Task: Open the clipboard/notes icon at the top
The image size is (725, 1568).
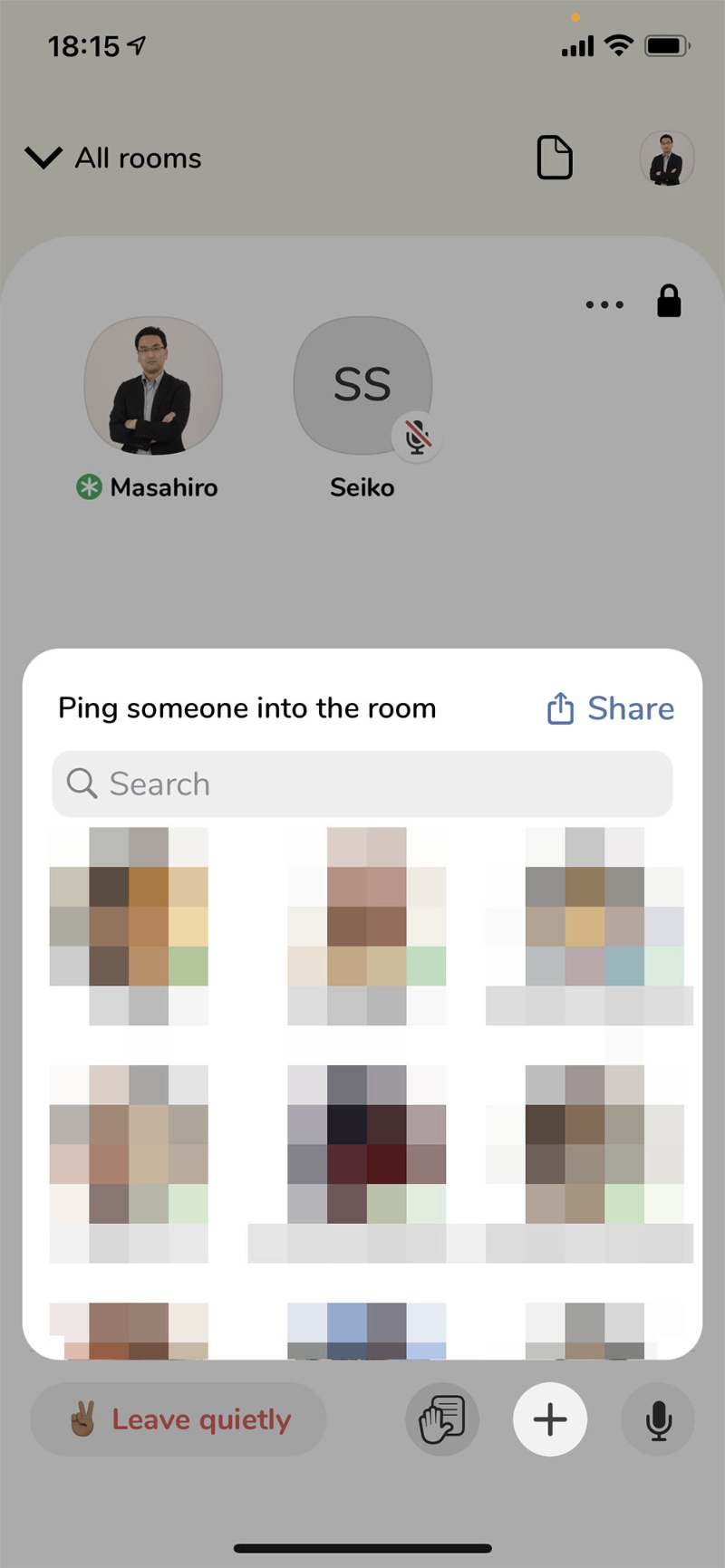Action: [x=555, y=158]
